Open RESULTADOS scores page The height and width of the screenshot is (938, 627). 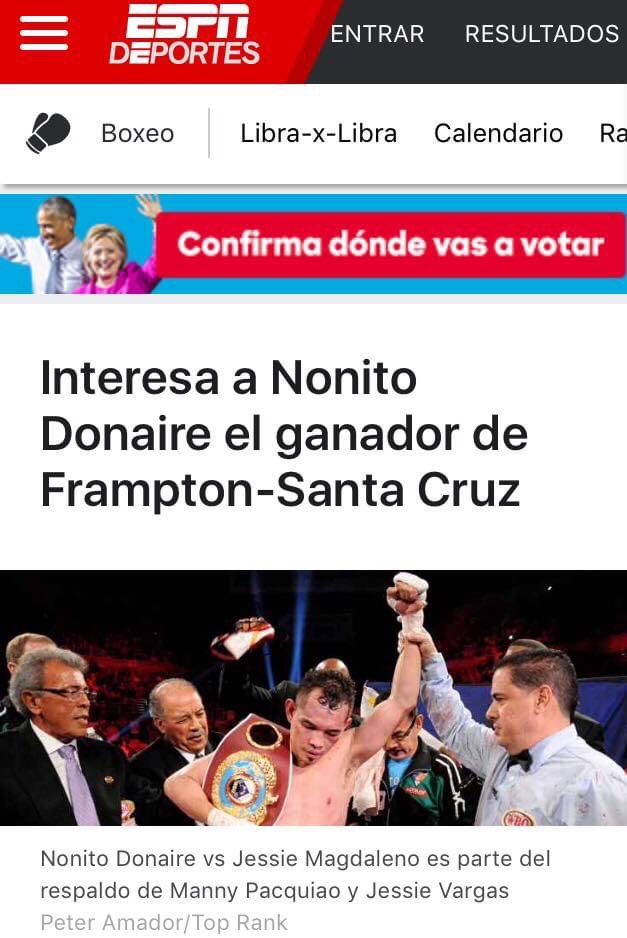[541, 34]
